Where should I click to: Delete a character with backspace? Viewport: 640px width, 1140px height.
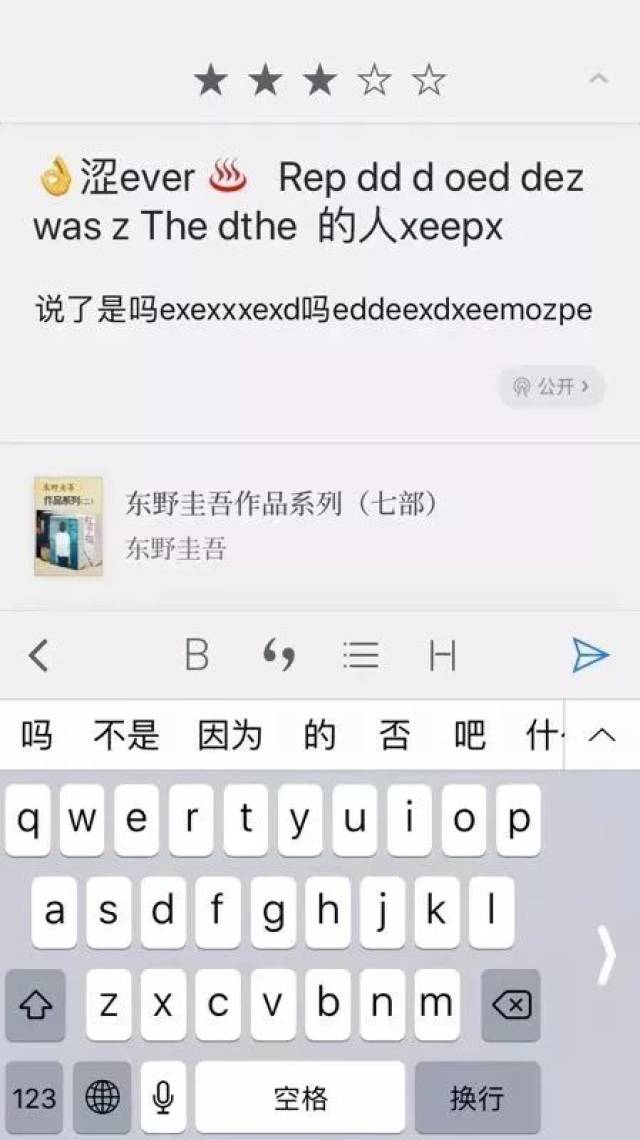(x=511, y=1005)
